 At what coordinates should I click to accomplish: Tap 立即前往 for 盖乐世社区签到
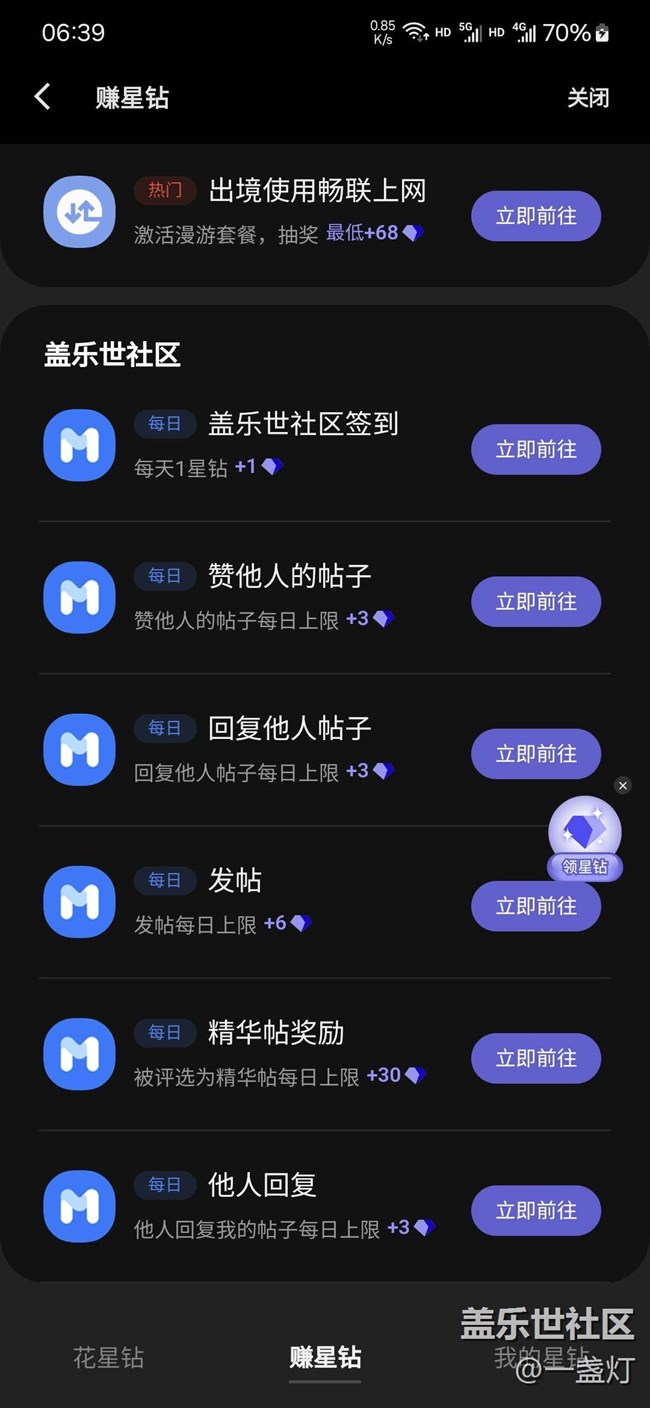coord(535,450)
